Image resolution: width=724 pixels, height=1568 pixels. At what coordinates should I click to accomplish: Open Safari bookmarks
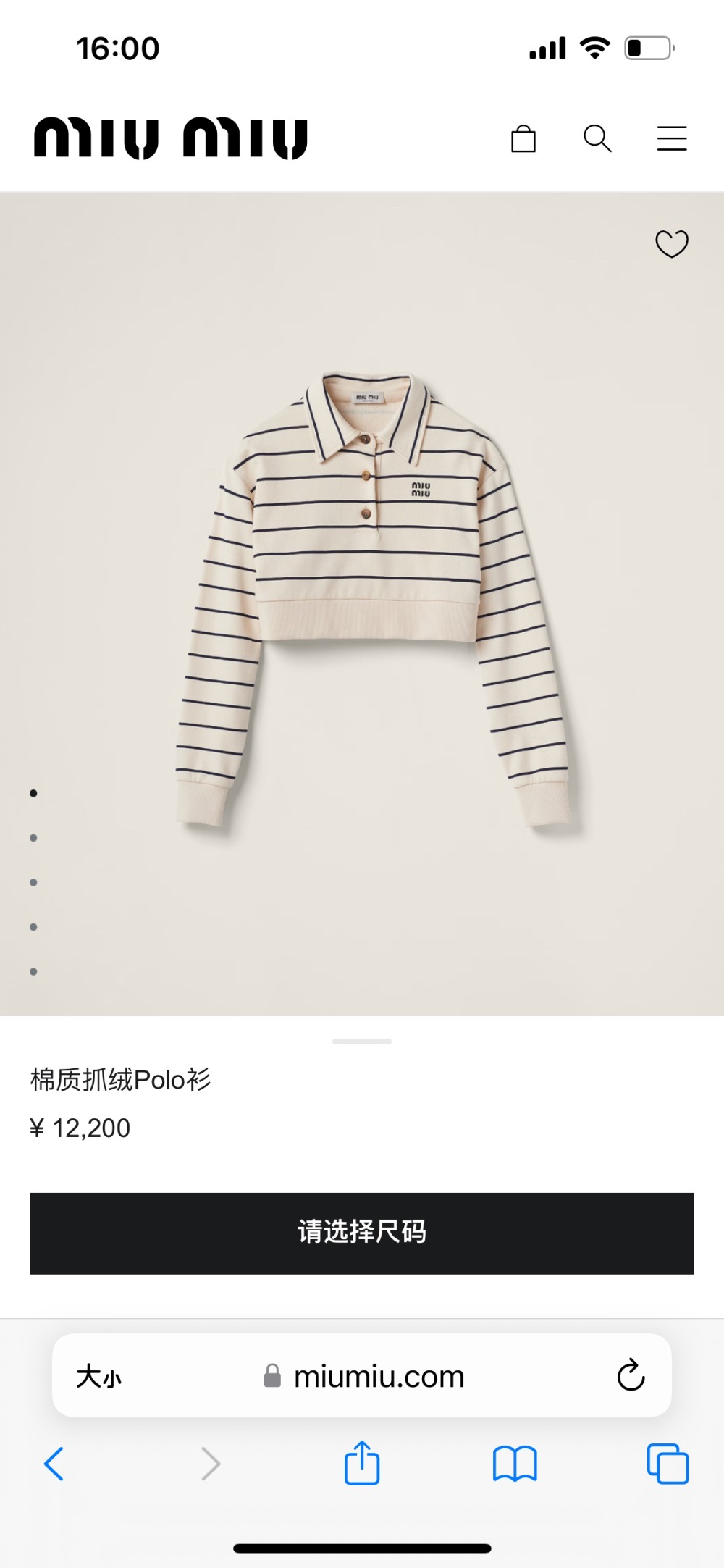pos(515,1464)
